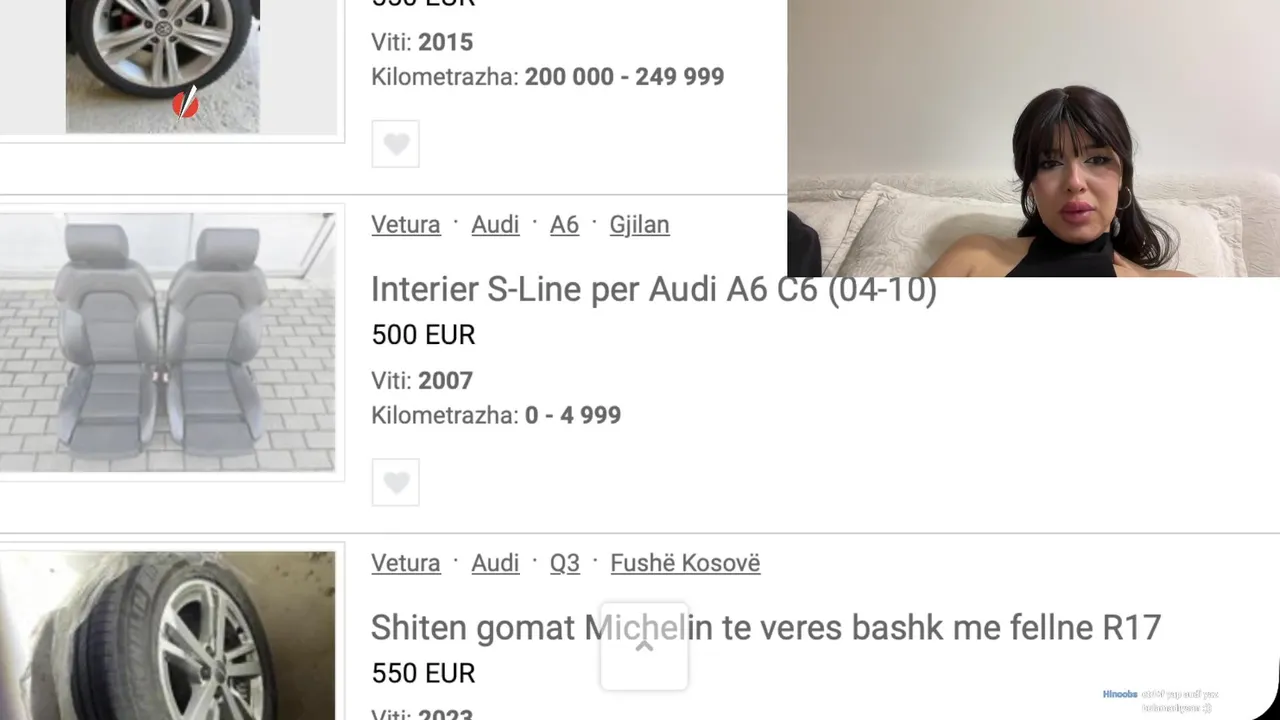
Task: Select the A6 model link
Action: pyautogui.click(x=564, y=225)
